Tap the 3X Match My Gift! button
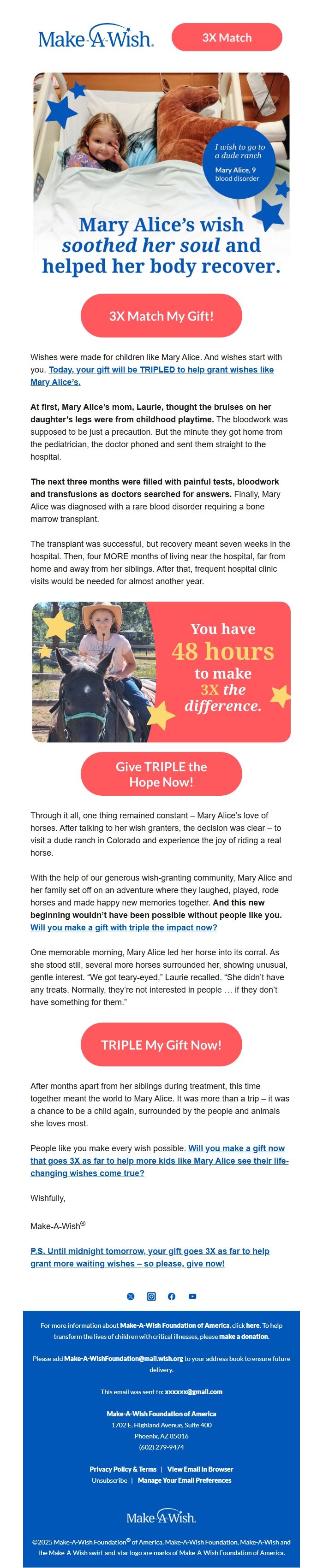 [161, 315]
